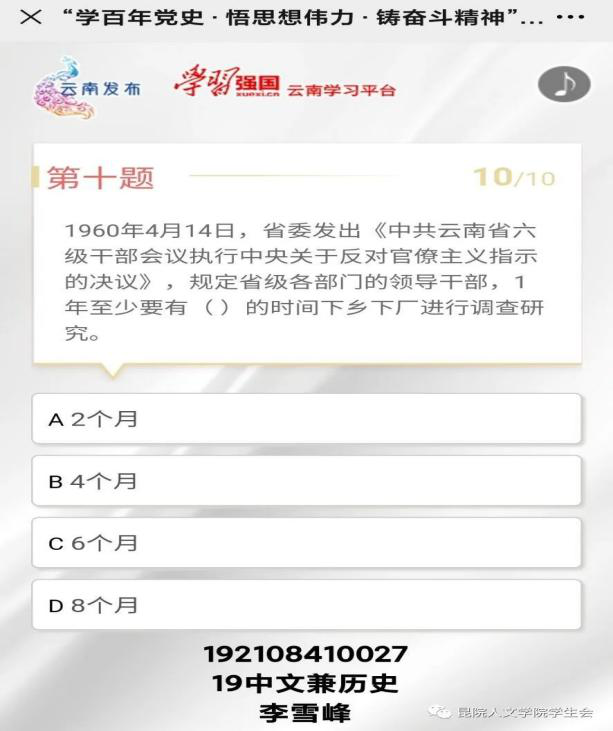613x731 pixels.
Task: Select answer D 8个月
Action: 306,605
